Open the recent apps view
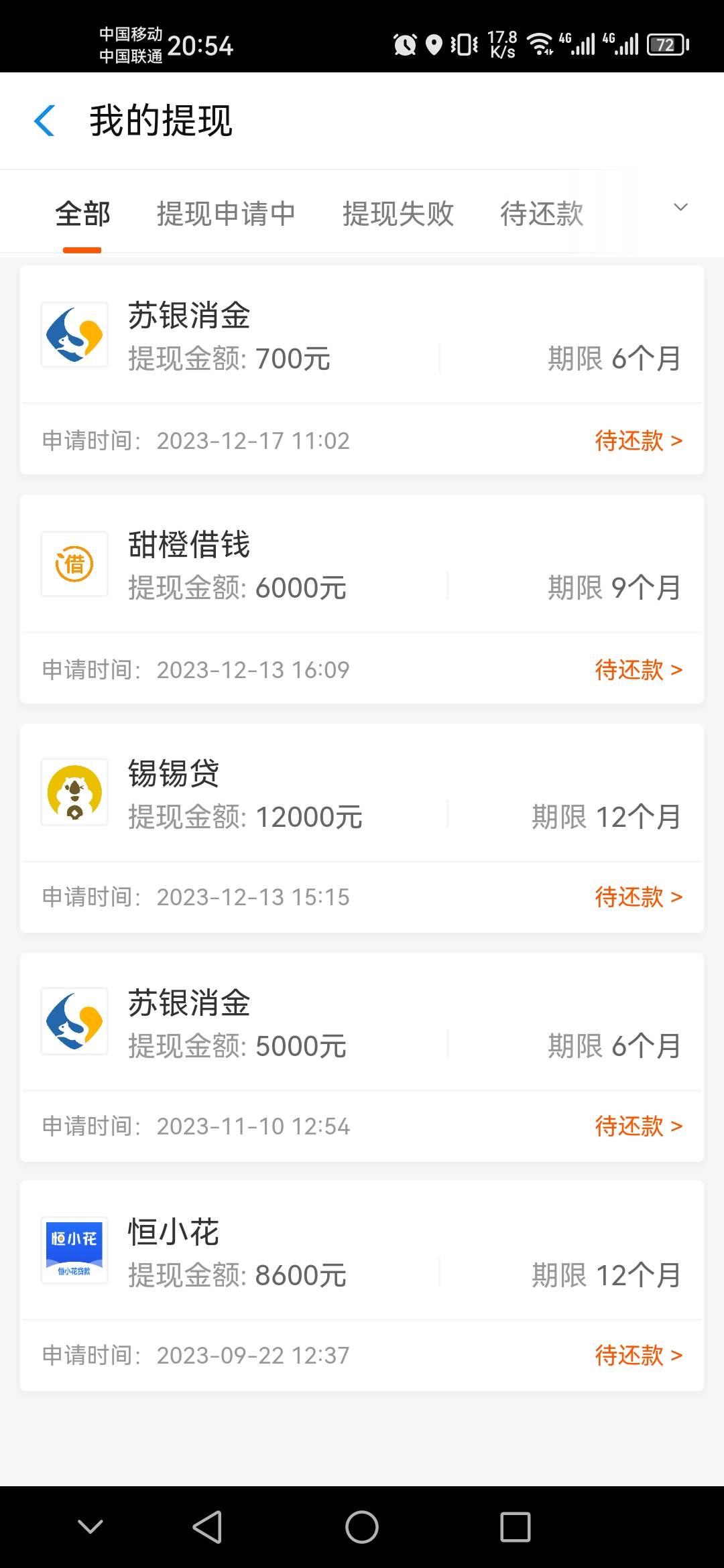 pos(516,1527)
